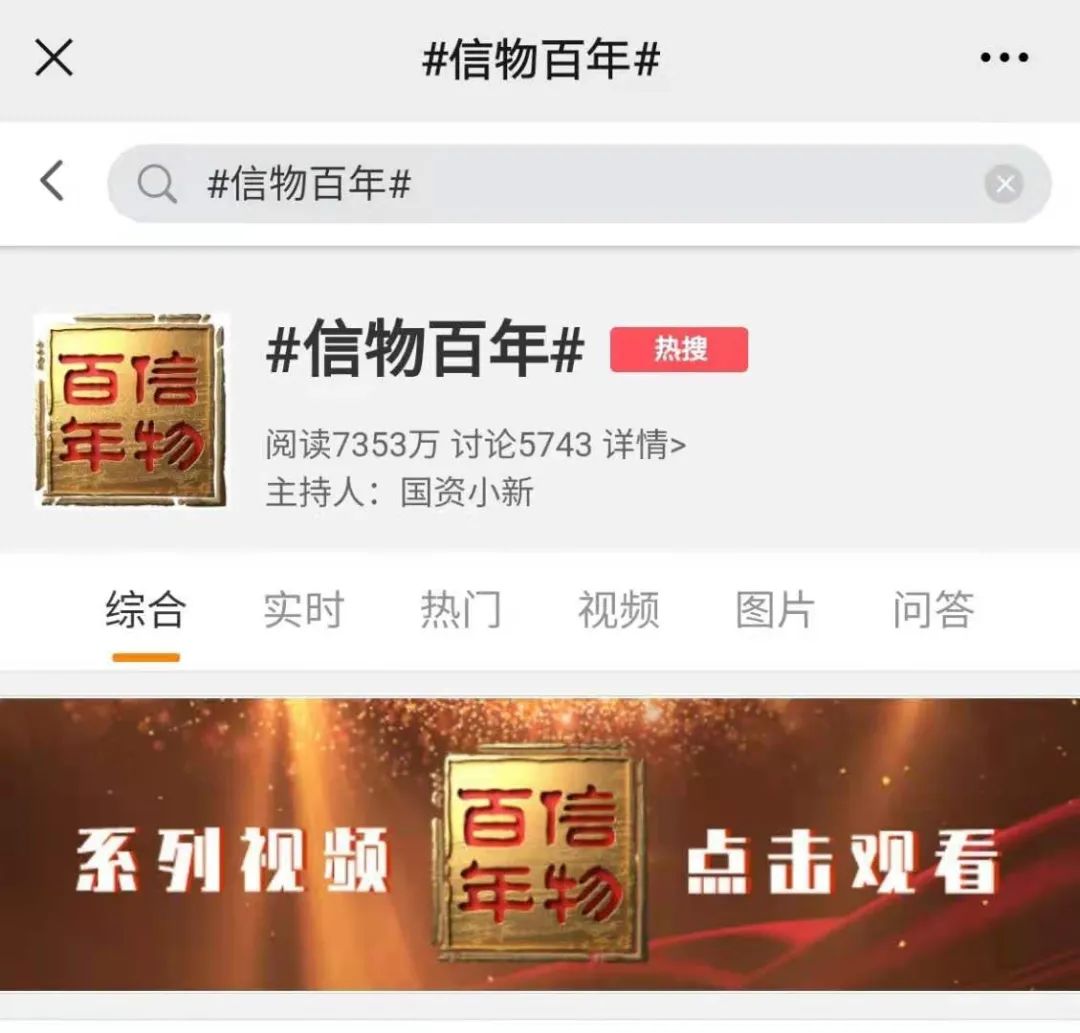Switch to the 视频 tab

(x=618, y=609)
